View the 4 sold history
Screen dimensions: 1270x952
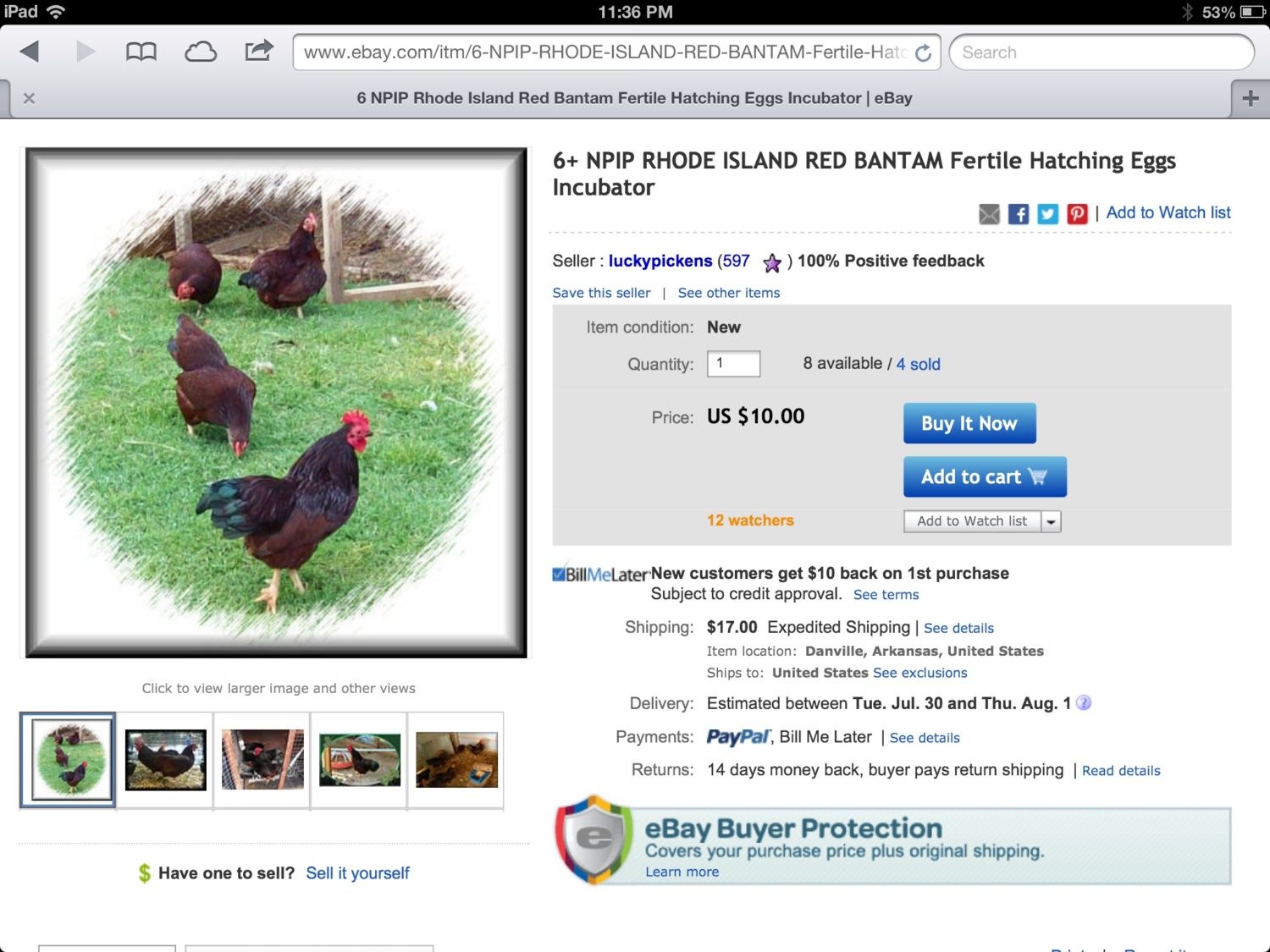[918, 364]
